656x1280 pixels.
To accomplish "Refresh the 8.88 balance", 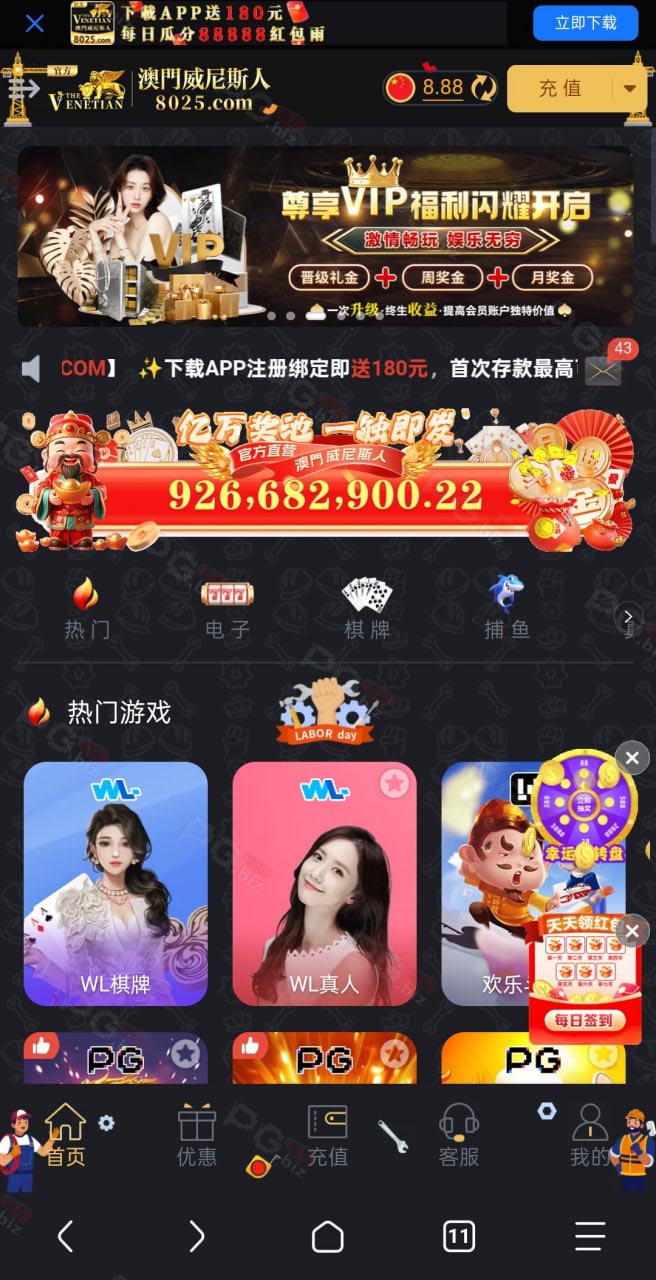I will 484,88.
